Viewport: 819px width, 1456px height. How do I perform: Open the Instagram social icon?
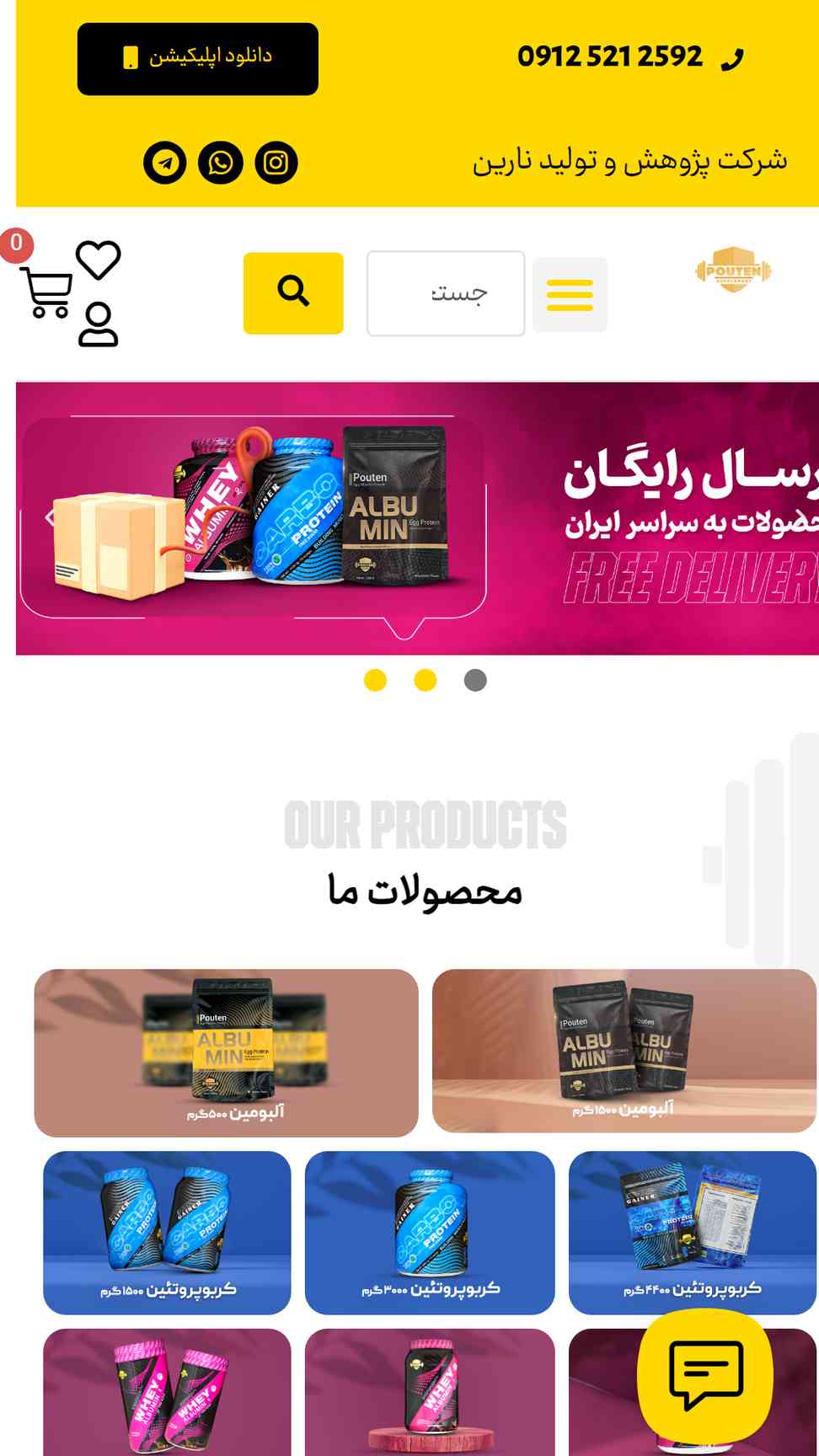(x=276, y=163)
